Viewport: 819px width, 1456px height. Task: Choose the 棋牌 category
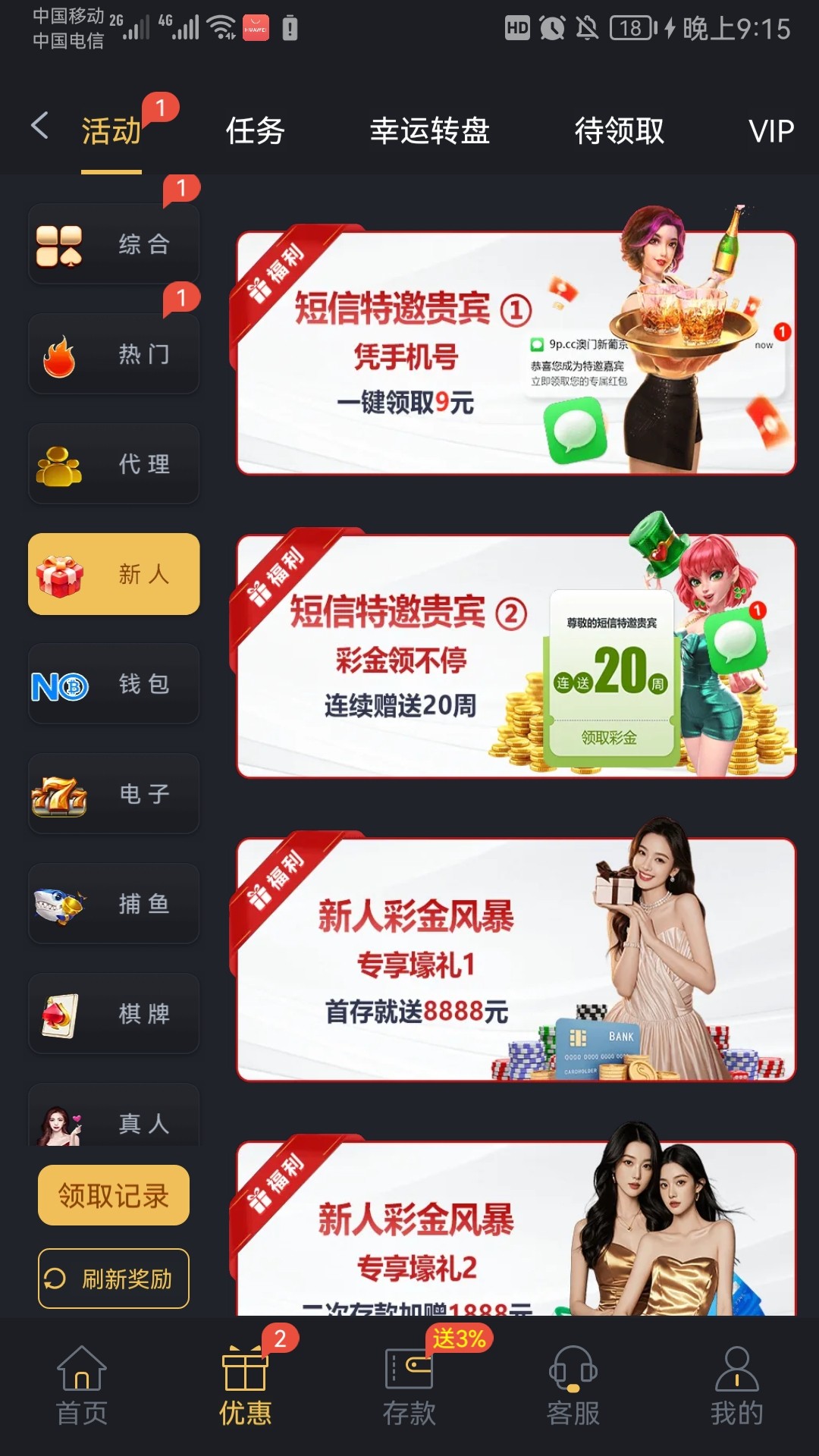(x=114, y=1014)
